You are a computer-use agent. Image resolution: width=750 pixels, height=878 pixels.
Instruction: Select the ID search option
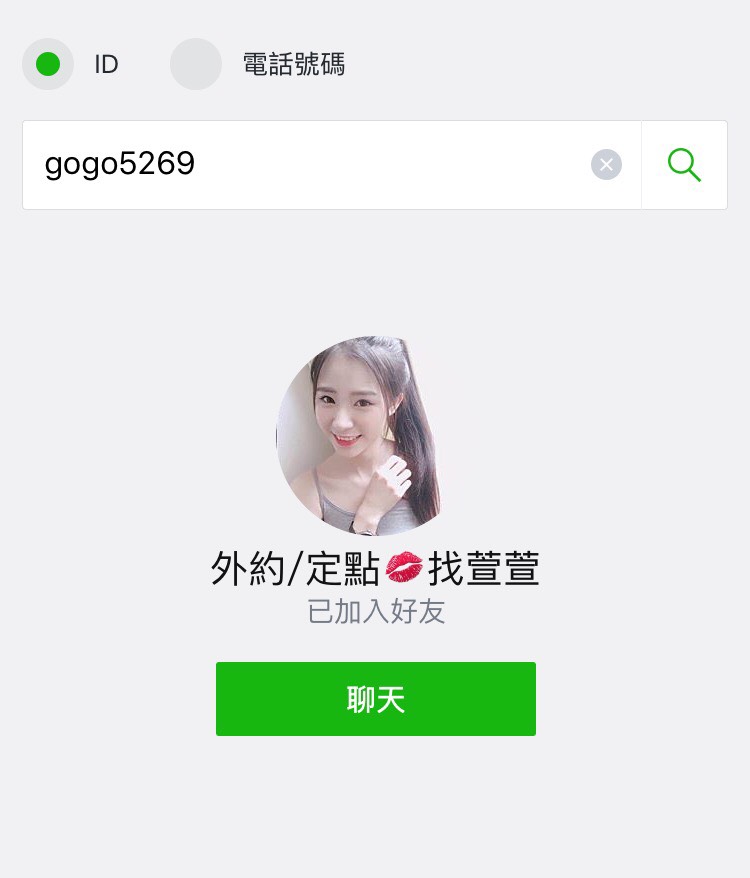pyautogui.click(x=48, y=64)
